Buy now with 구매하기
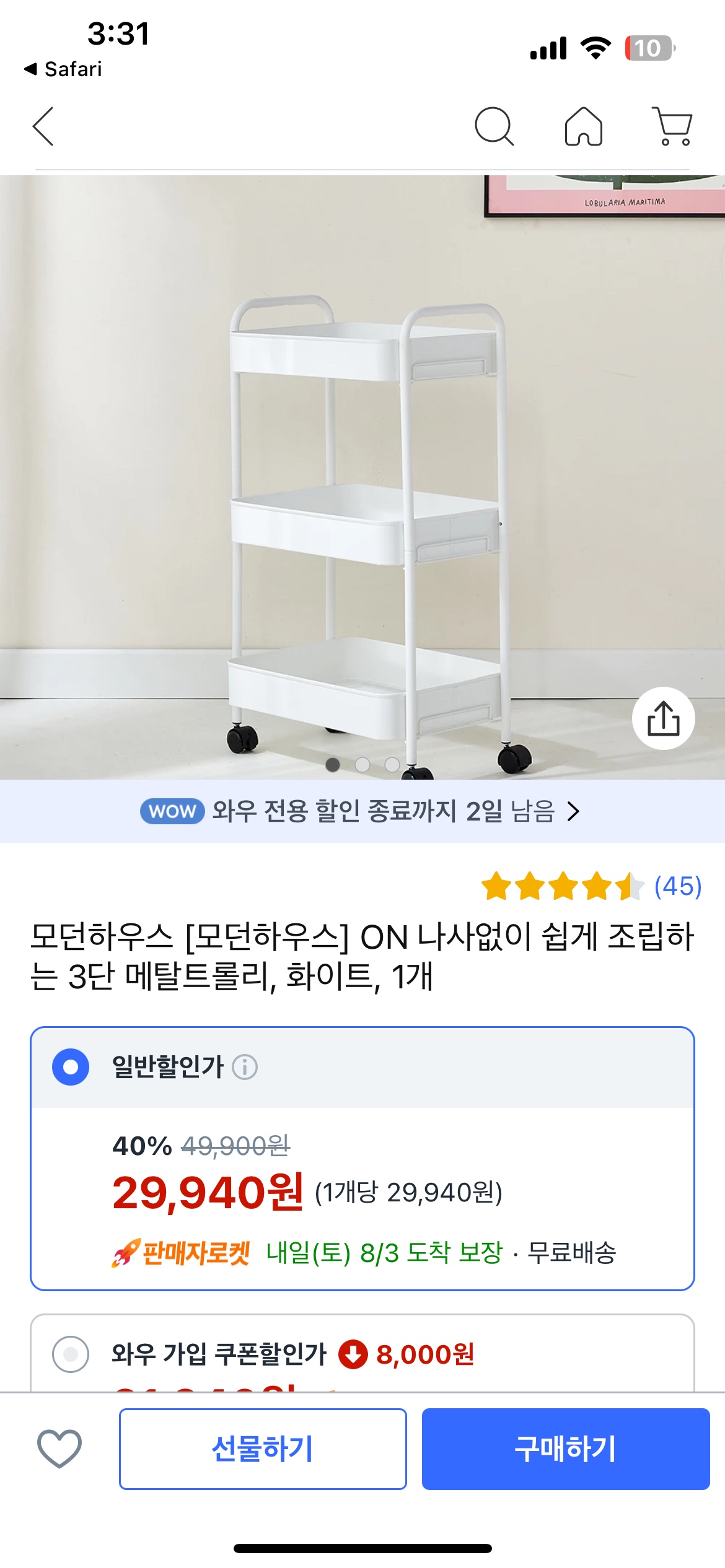 (x=565, y=1448)
